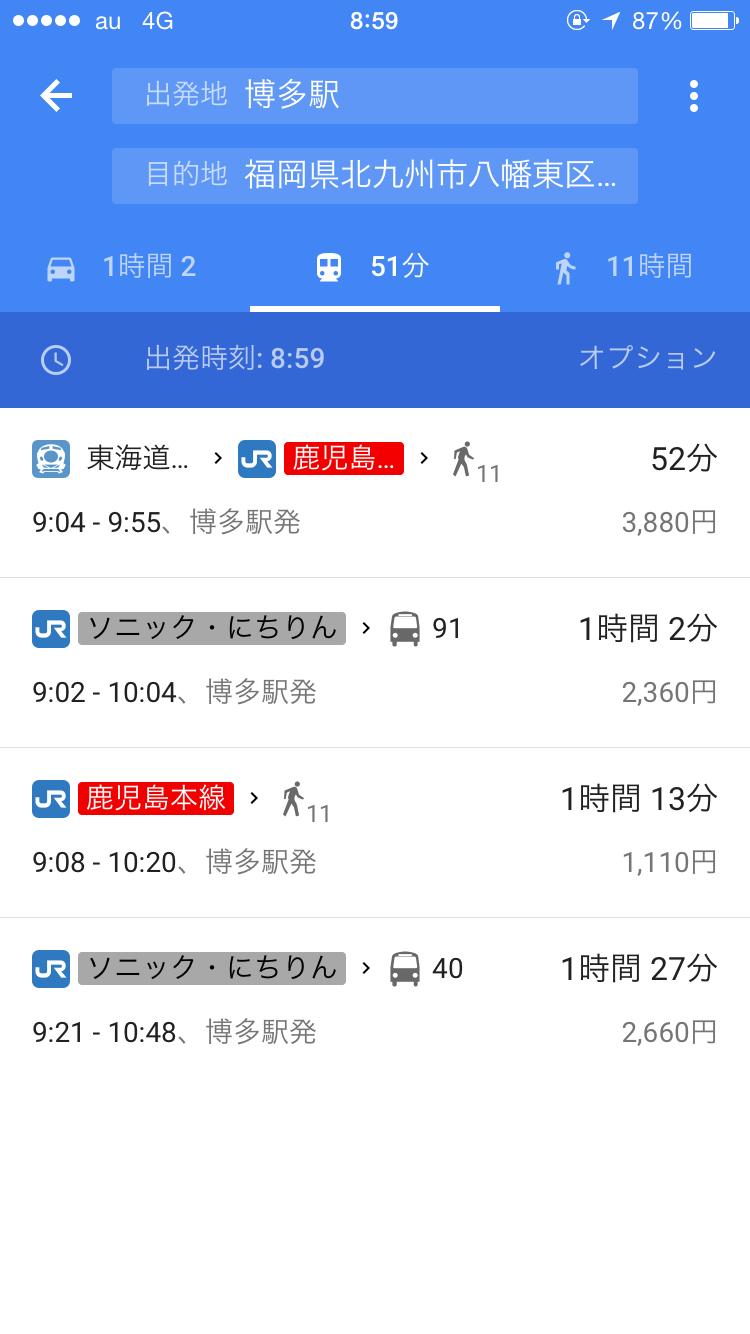Click the Shinkansen train icon on first route
The height and width of the screenshot is (1334, 750).
click(49, 459)
